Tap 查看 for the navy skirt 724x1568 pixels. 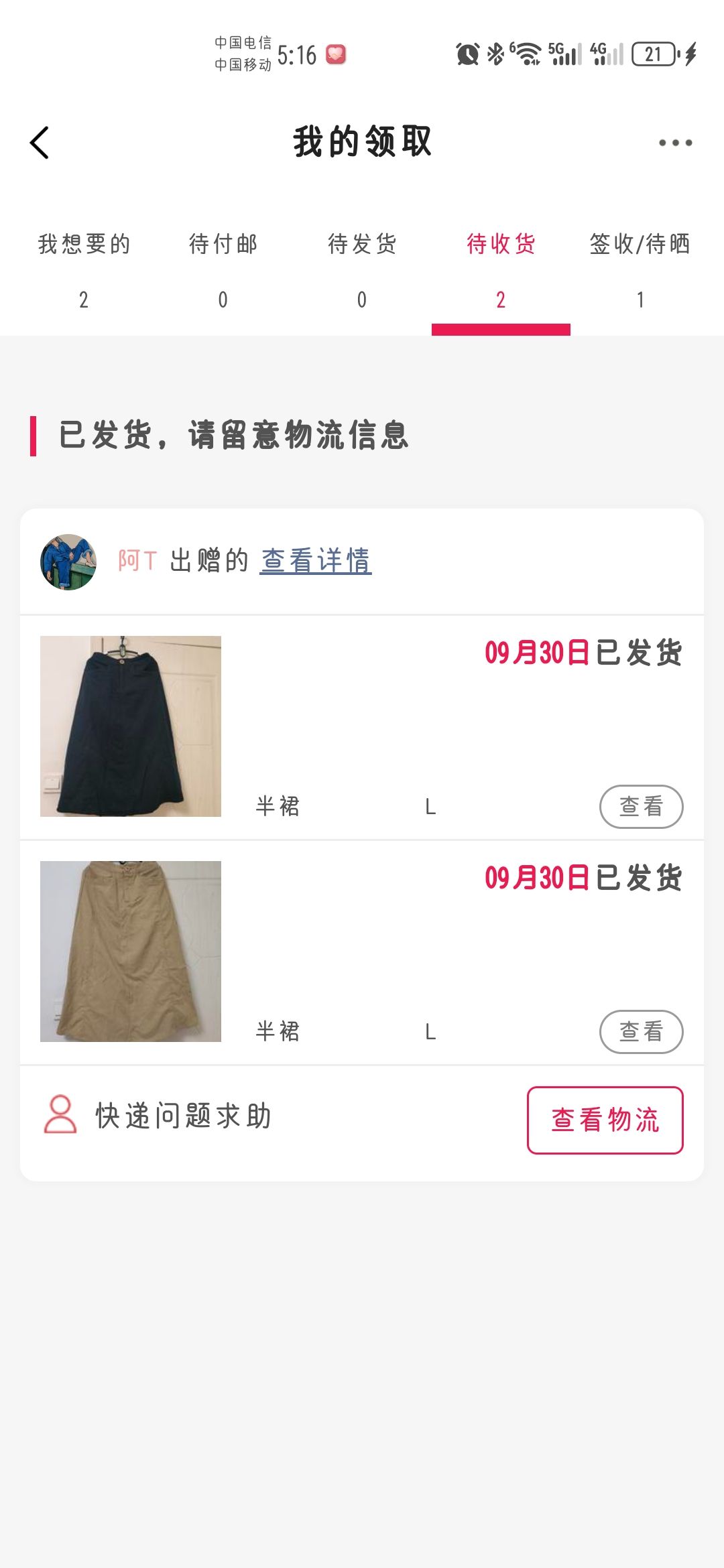tap(641, 806)
